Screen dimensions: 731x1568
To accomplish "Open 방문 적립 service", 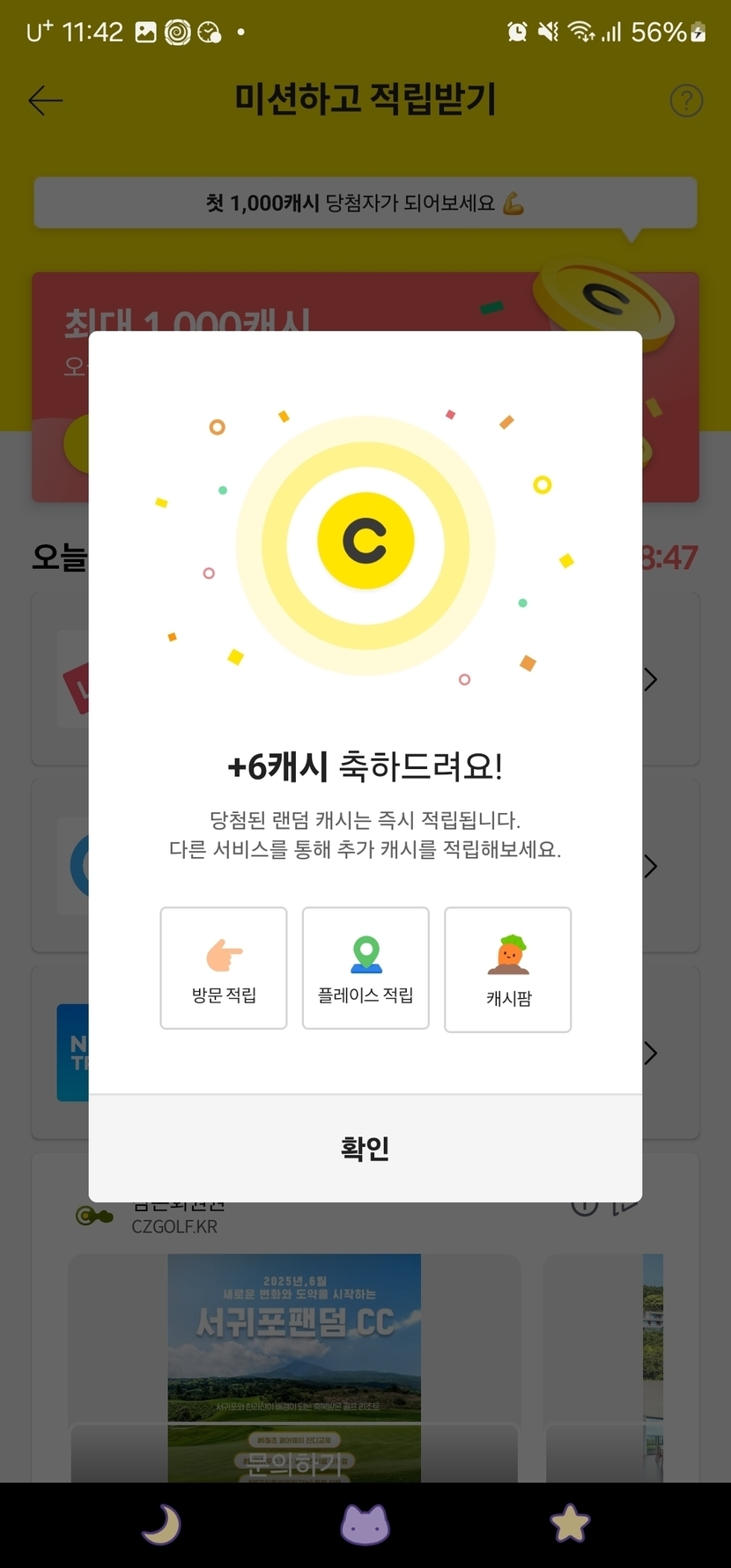I will point(224,968).
